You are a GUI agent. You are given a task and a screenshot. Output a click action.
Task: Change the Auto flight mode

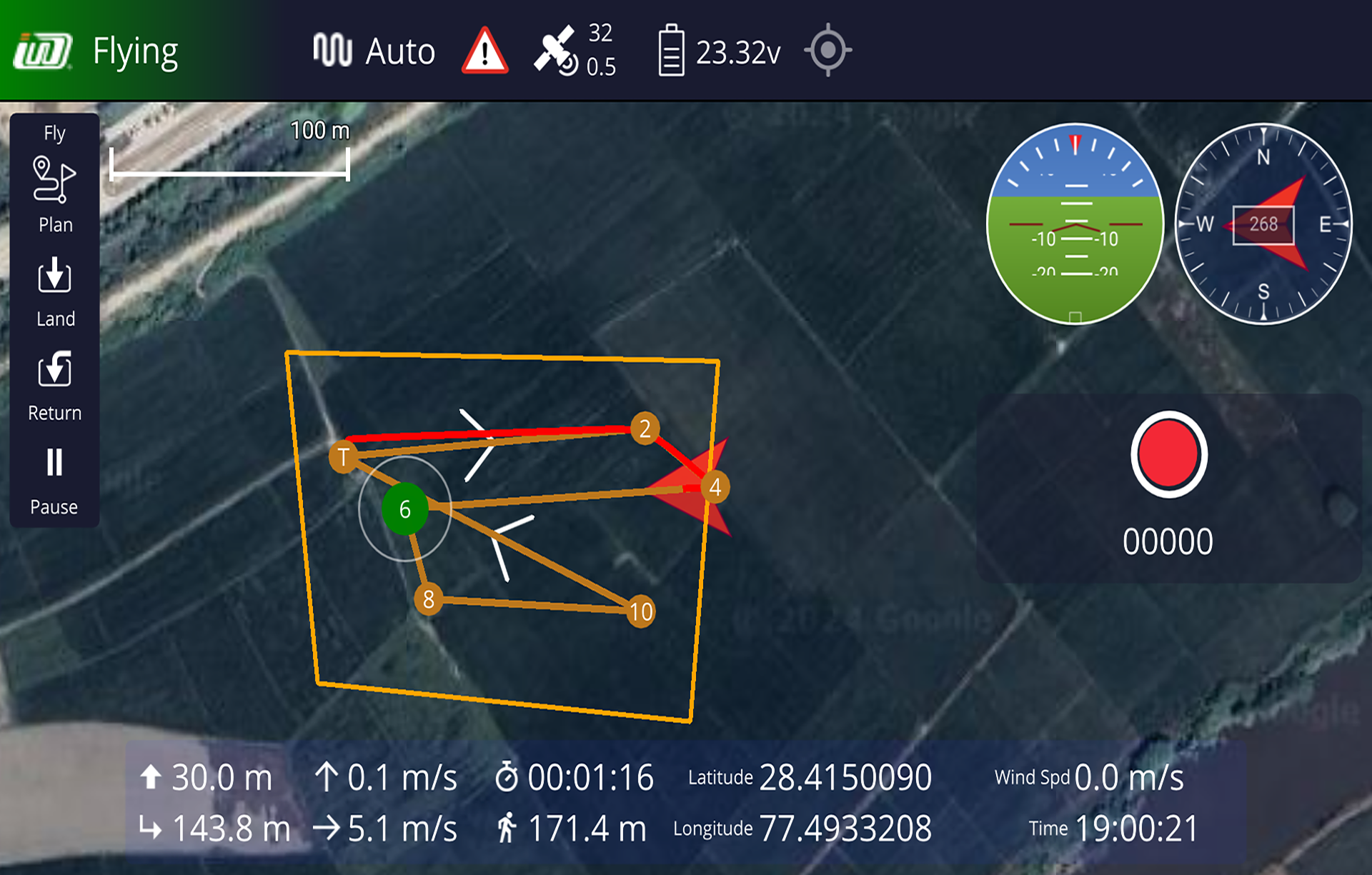tap(374, 51)
